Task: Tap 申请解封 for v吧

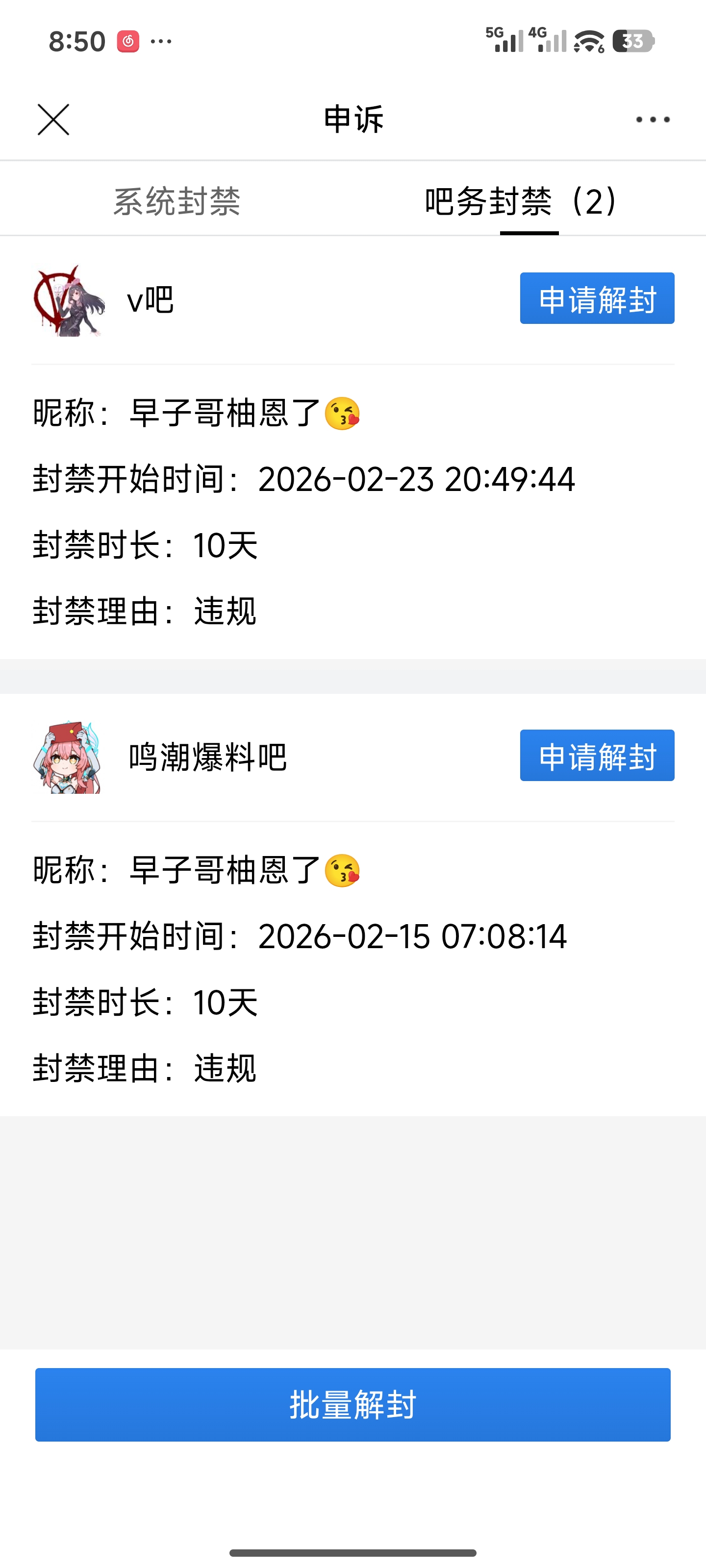Action: coord(596,298)
